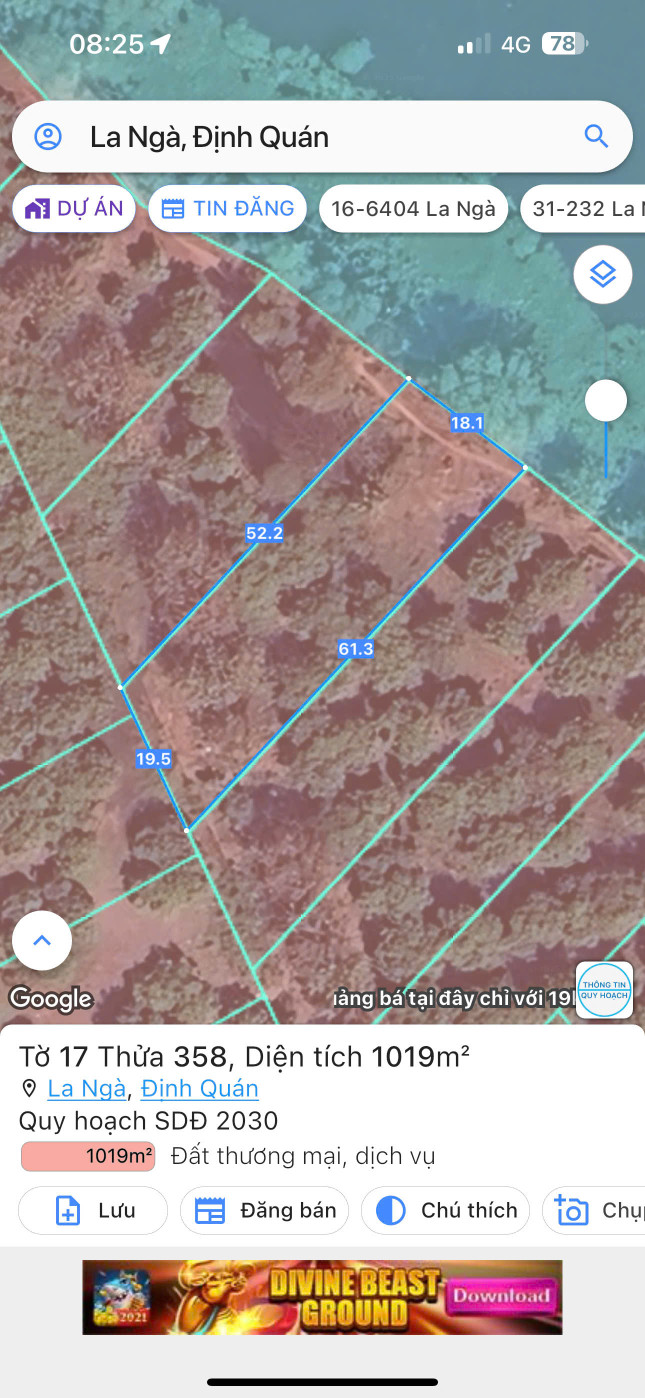Image resolution: width=645 pixels, height=1398 pixels.
Task: Tap the search magnifier icon
Action: (x=596, y=137)
